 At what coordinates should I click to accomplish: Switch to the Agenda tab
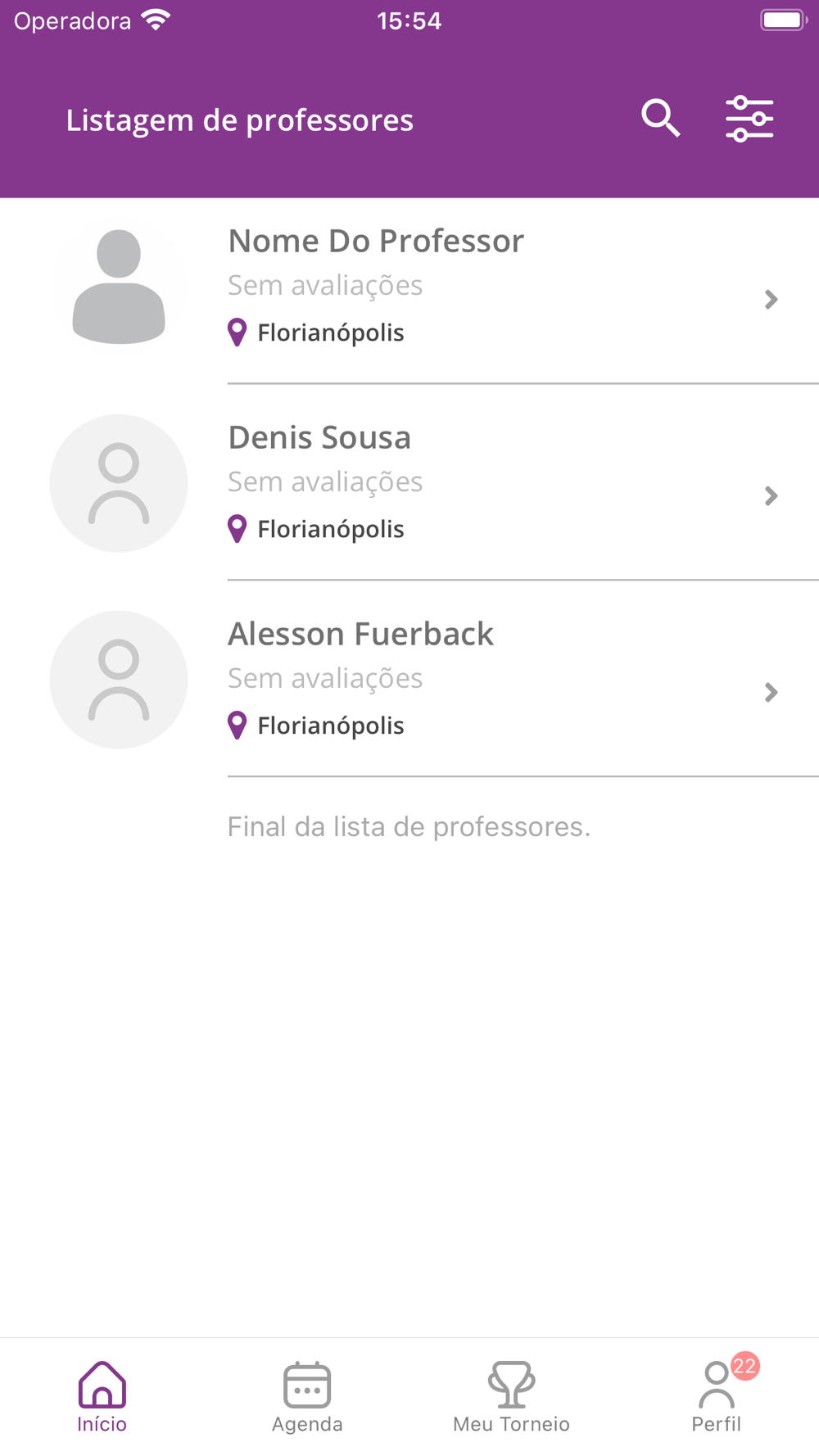coord(307,1397)
